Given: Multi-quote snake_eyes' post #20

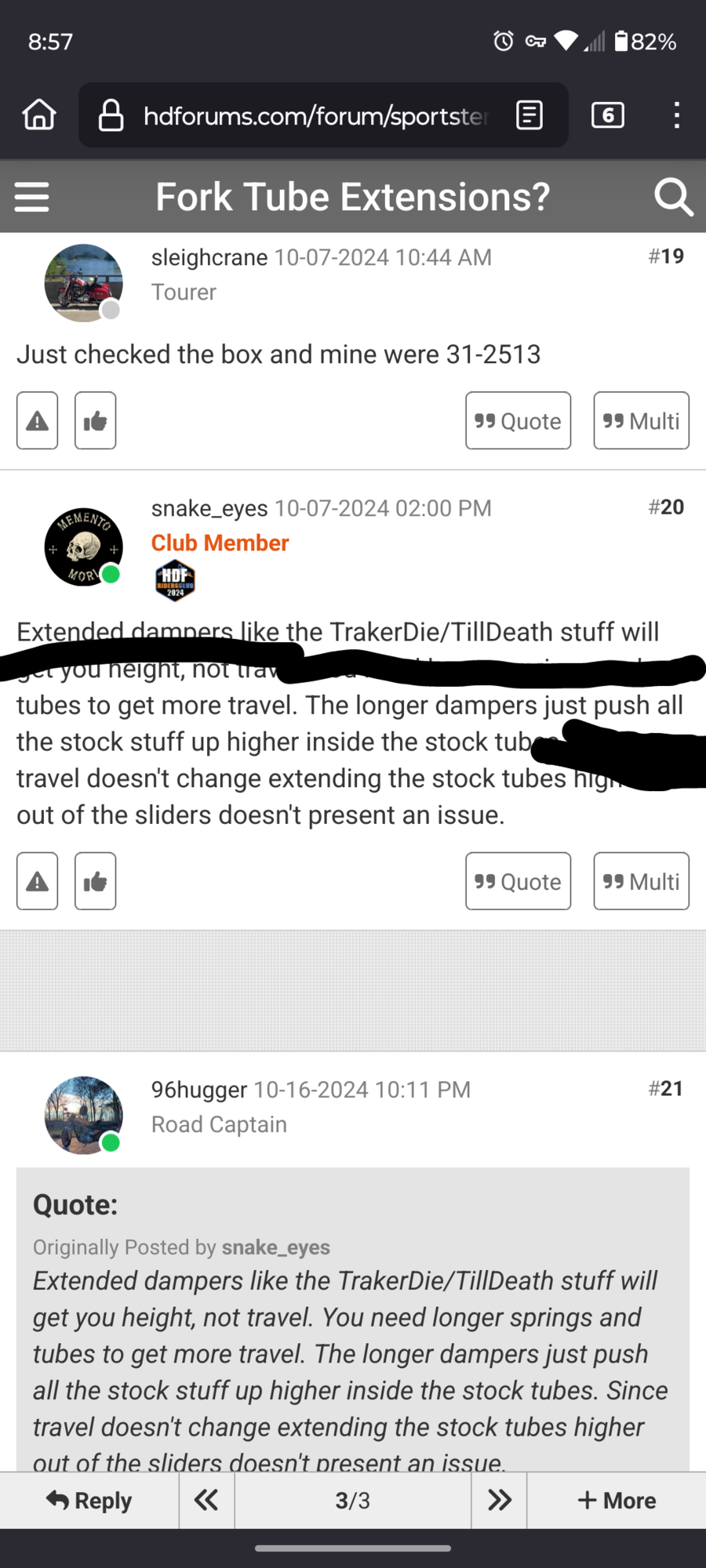Looking at the screenshot, I should pyautogui.click(x=641, y=881).
